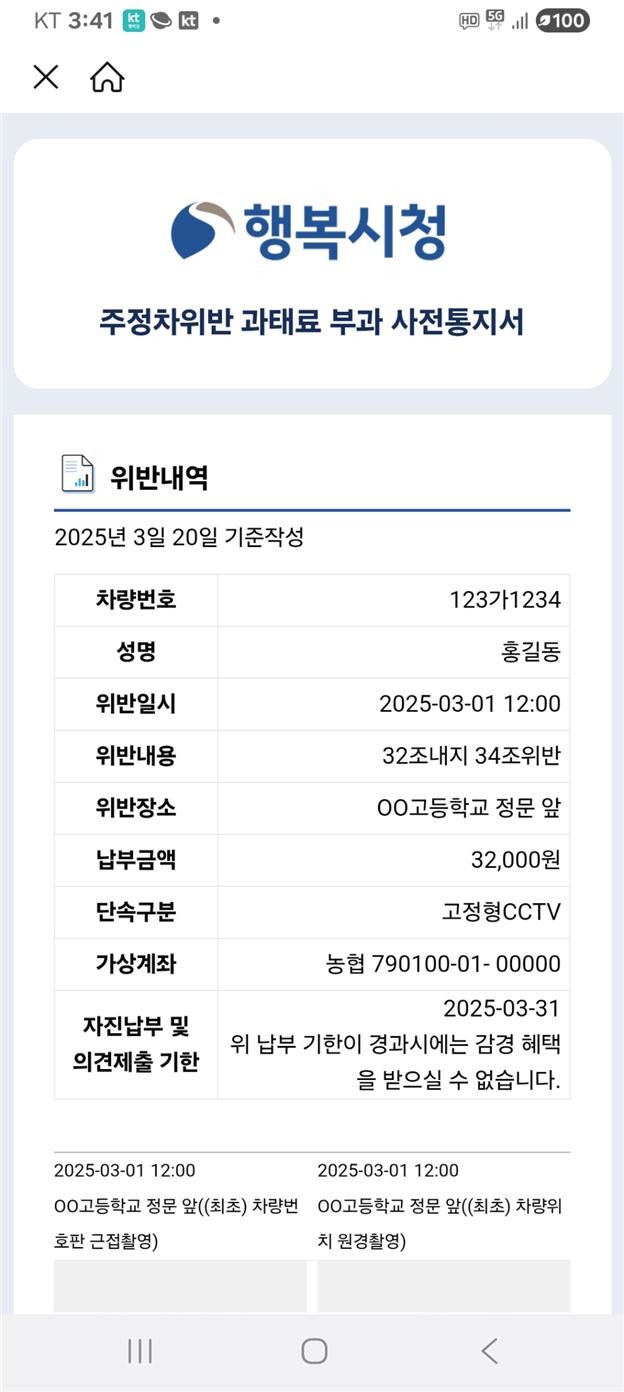Go to the home page icon
The height and width of the screenshot is (1392, 624).
tap(107, 77)
